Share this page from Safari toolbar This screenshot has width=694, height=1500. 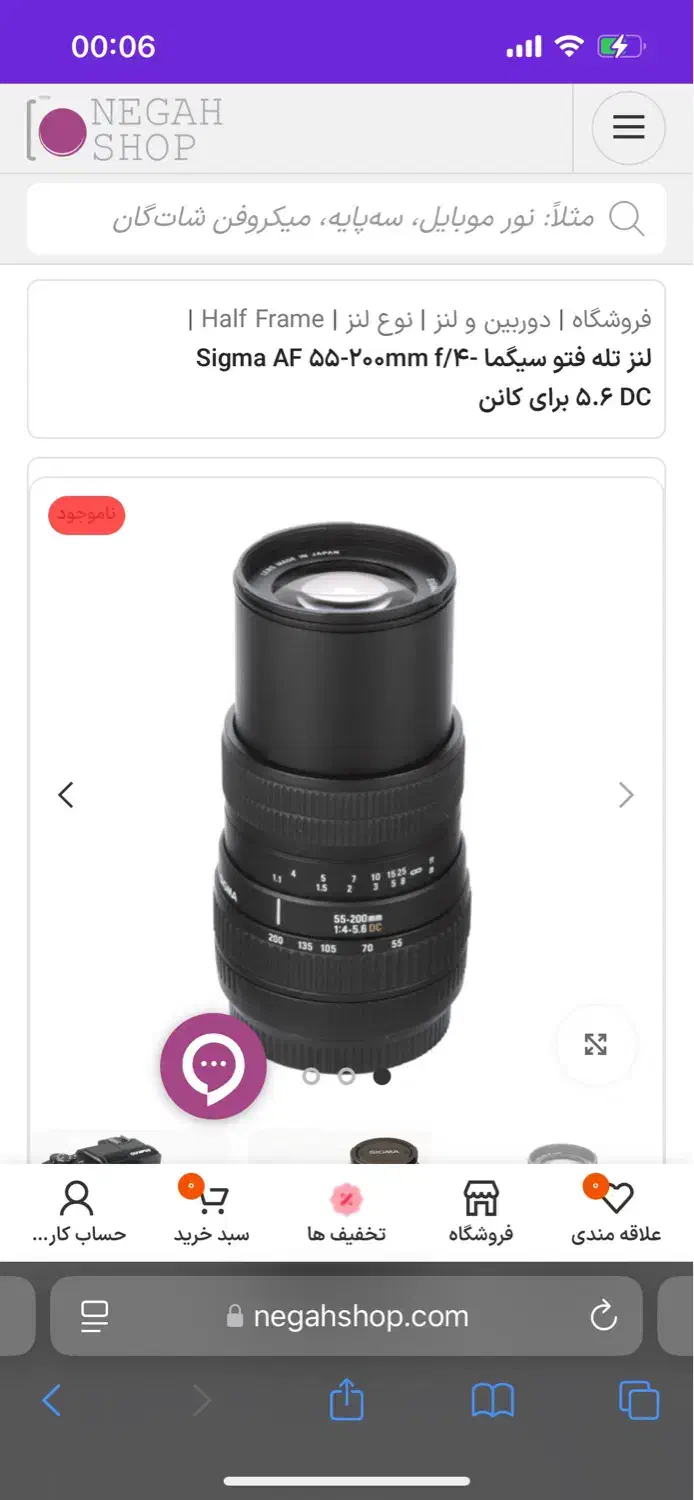pos(346,1400)
